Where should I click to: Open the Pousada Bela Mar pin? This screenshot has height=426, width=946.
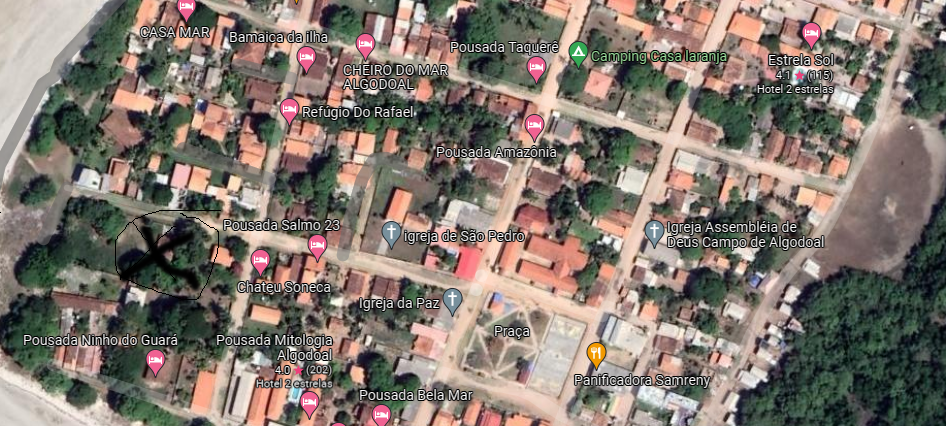tap(380, 414)
